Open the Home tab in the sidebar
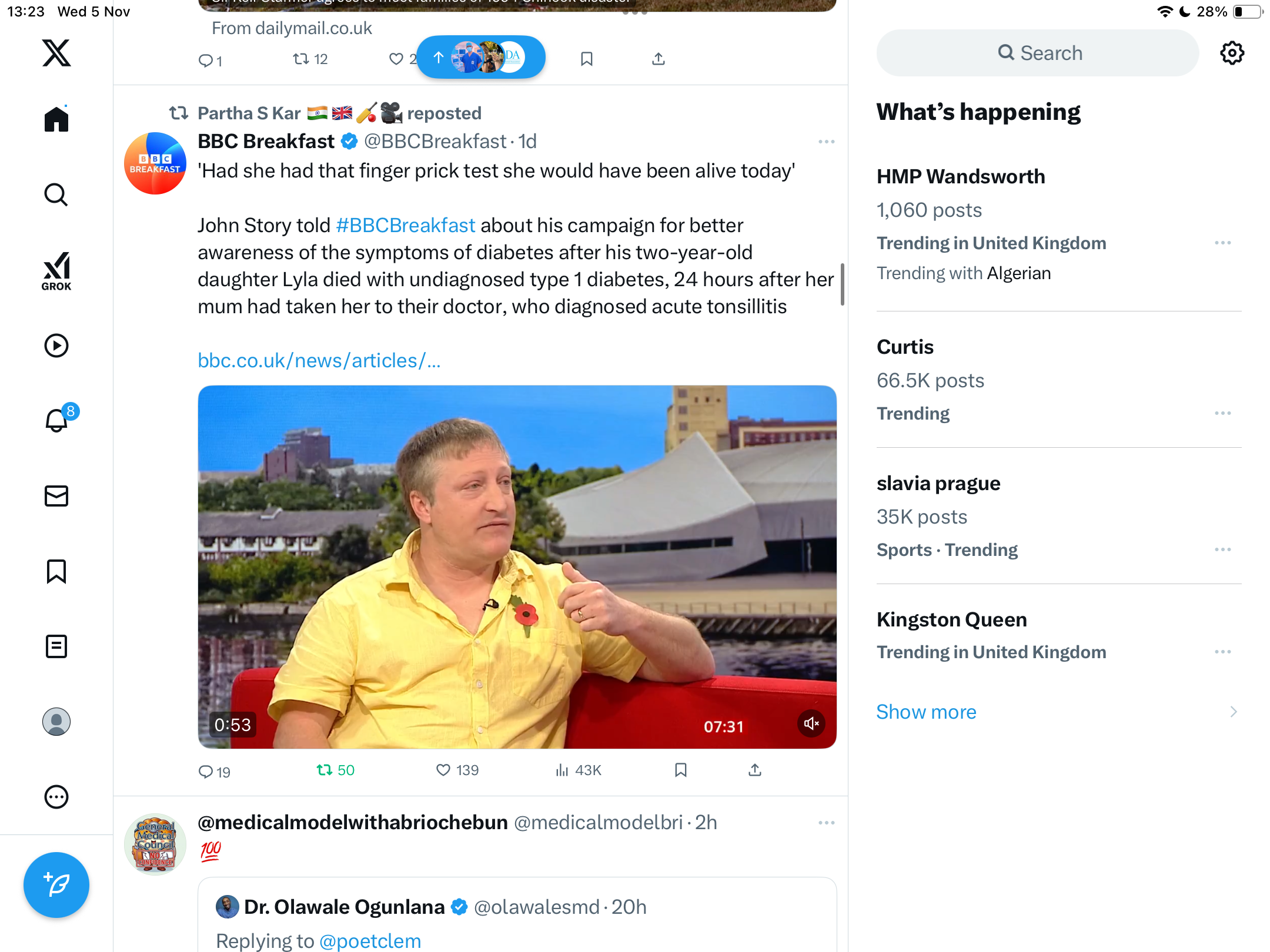 tap(56, 119)
